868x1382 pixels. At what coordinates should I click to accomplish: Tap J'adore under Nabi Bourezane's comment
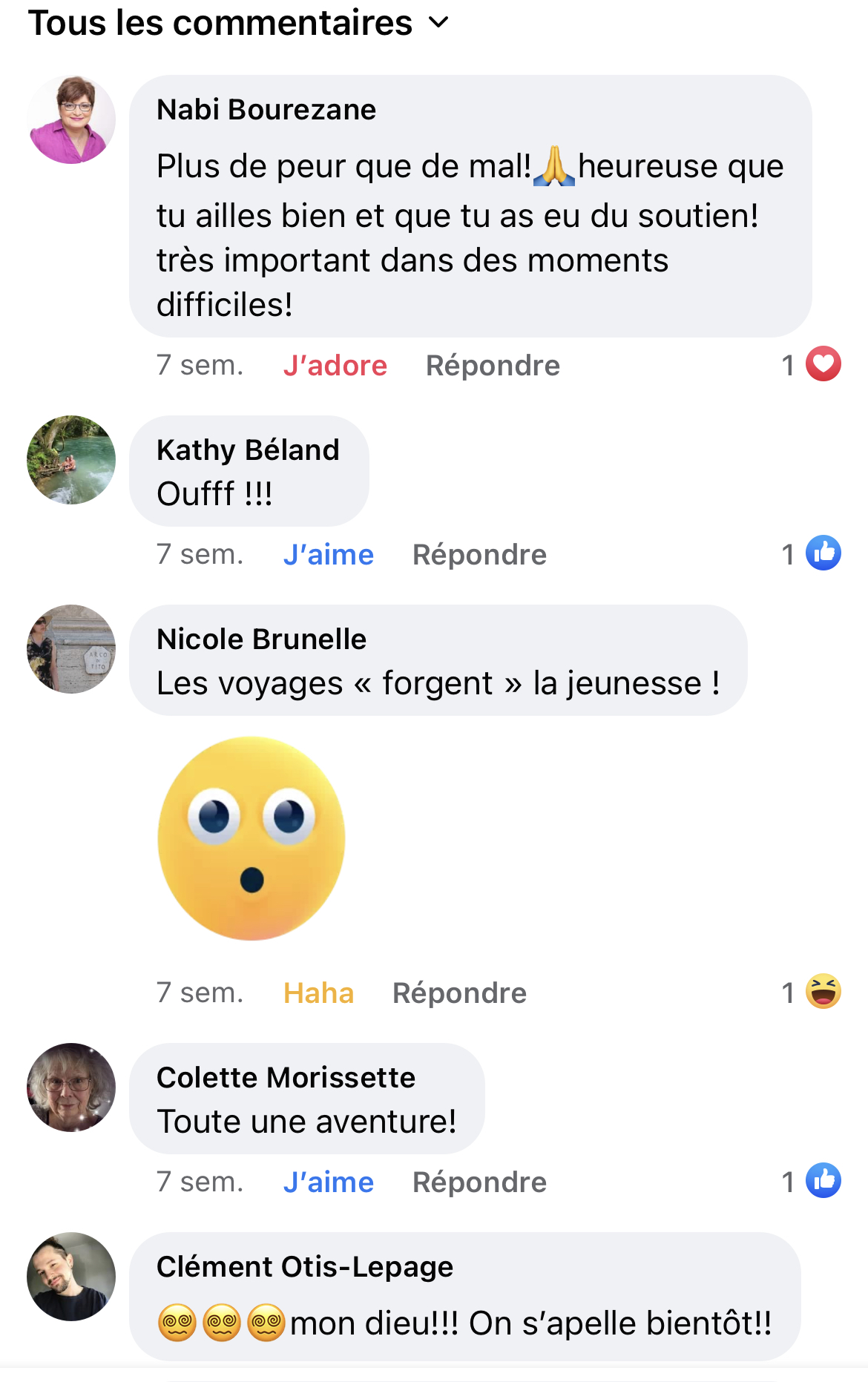(335, 366)
